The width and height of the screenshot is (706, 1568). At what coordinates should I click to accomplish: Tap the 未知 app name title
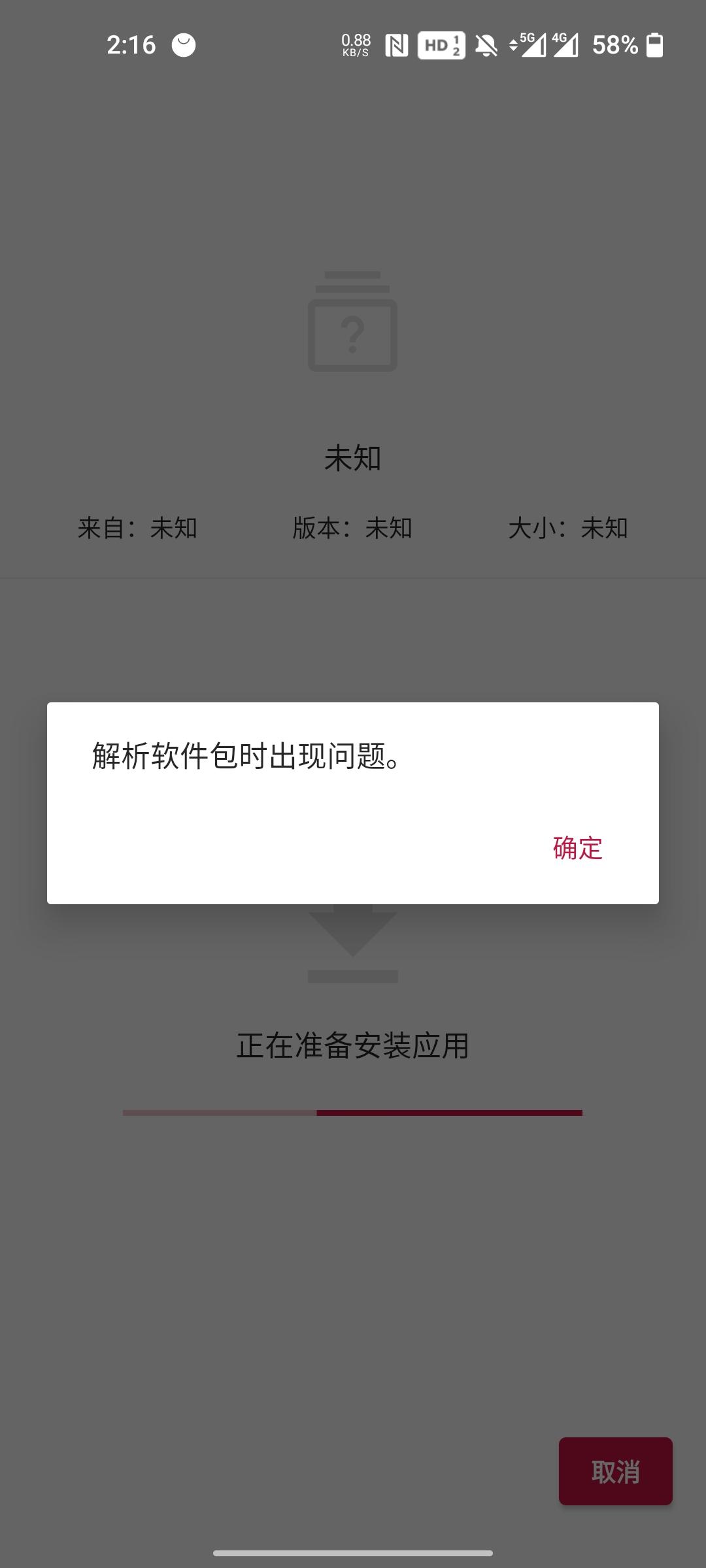352,458
